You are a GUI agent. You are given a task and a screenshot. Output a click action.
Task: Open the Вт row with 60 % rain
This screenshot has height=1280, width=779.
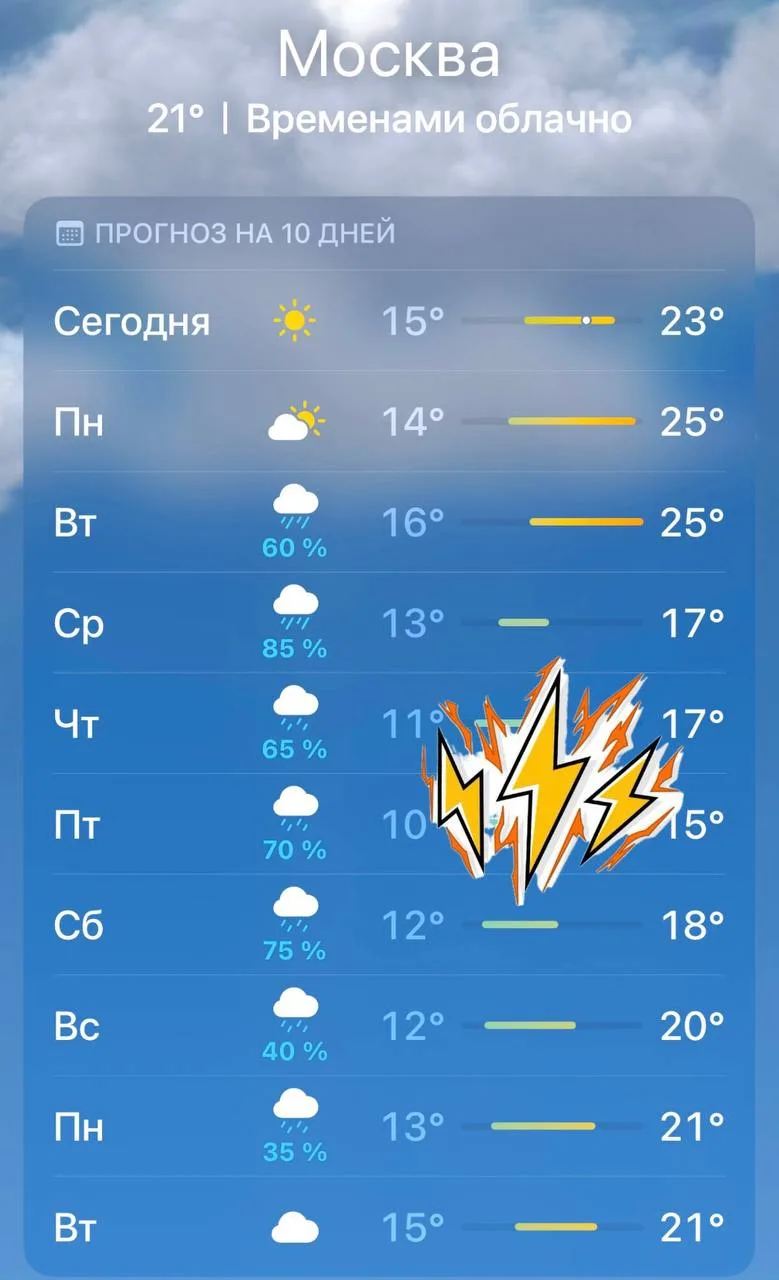tap(389, 522)
